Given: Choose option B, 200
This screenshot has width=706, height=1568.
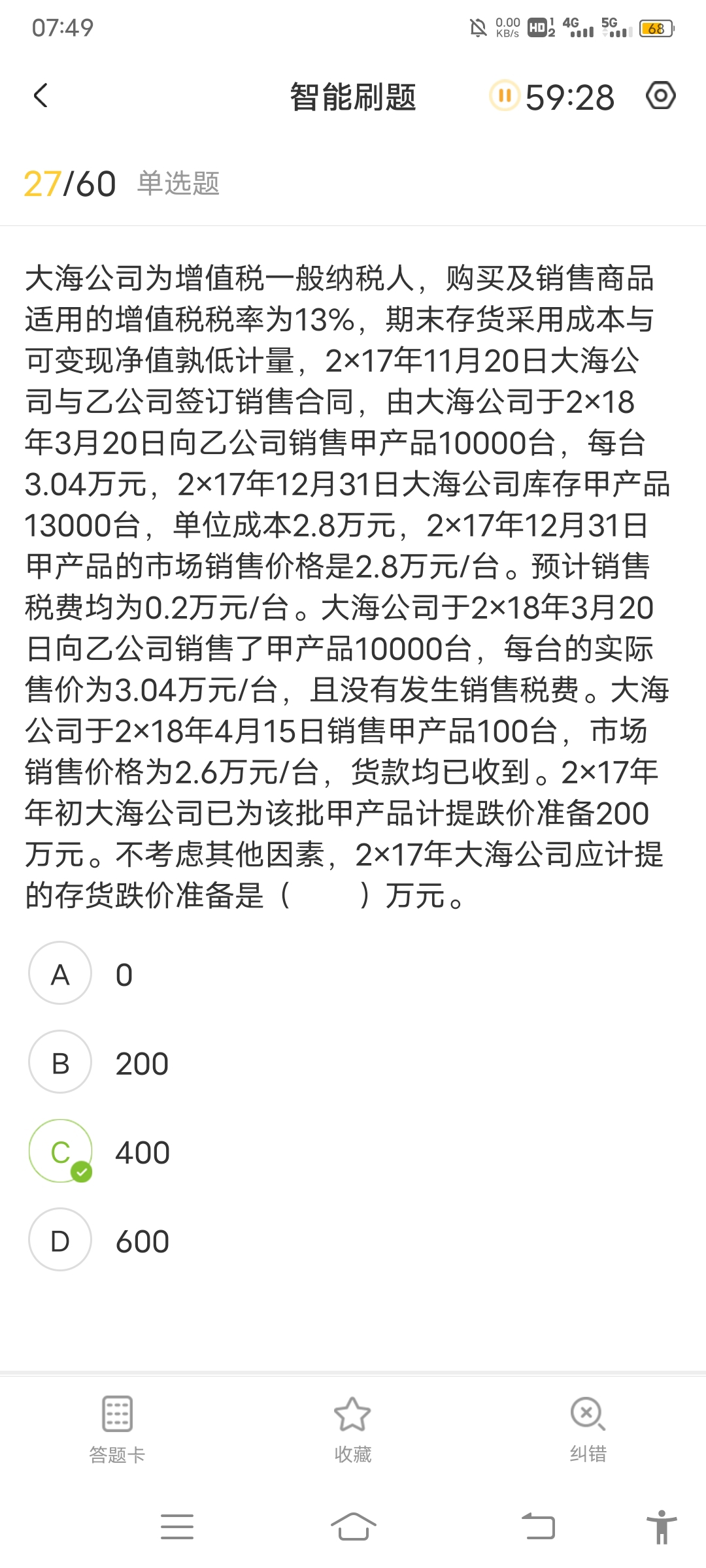Looking at the screenshot, I should click(x=60, y=1063).
